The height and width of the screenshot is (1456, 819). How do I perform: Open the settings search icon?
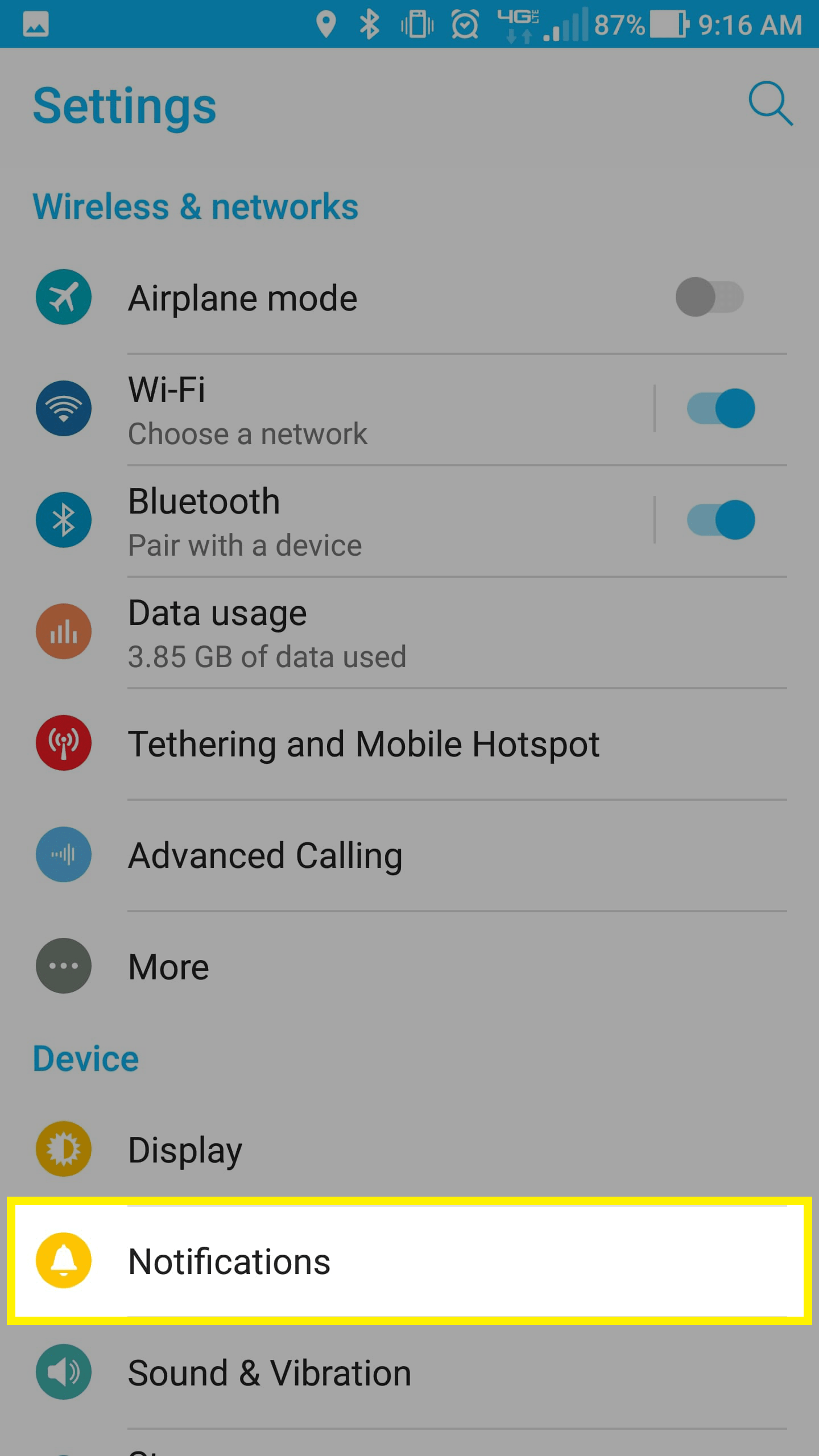[771, 104]
